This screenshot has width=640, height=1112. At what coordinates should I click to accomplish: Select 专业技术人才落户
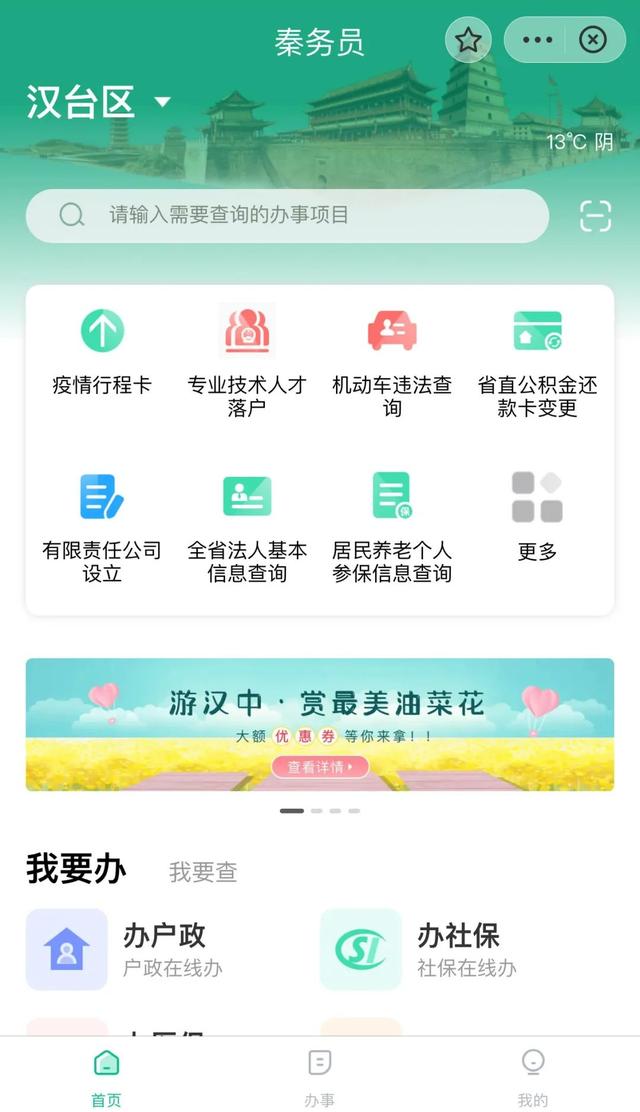[x=247, y=362]
